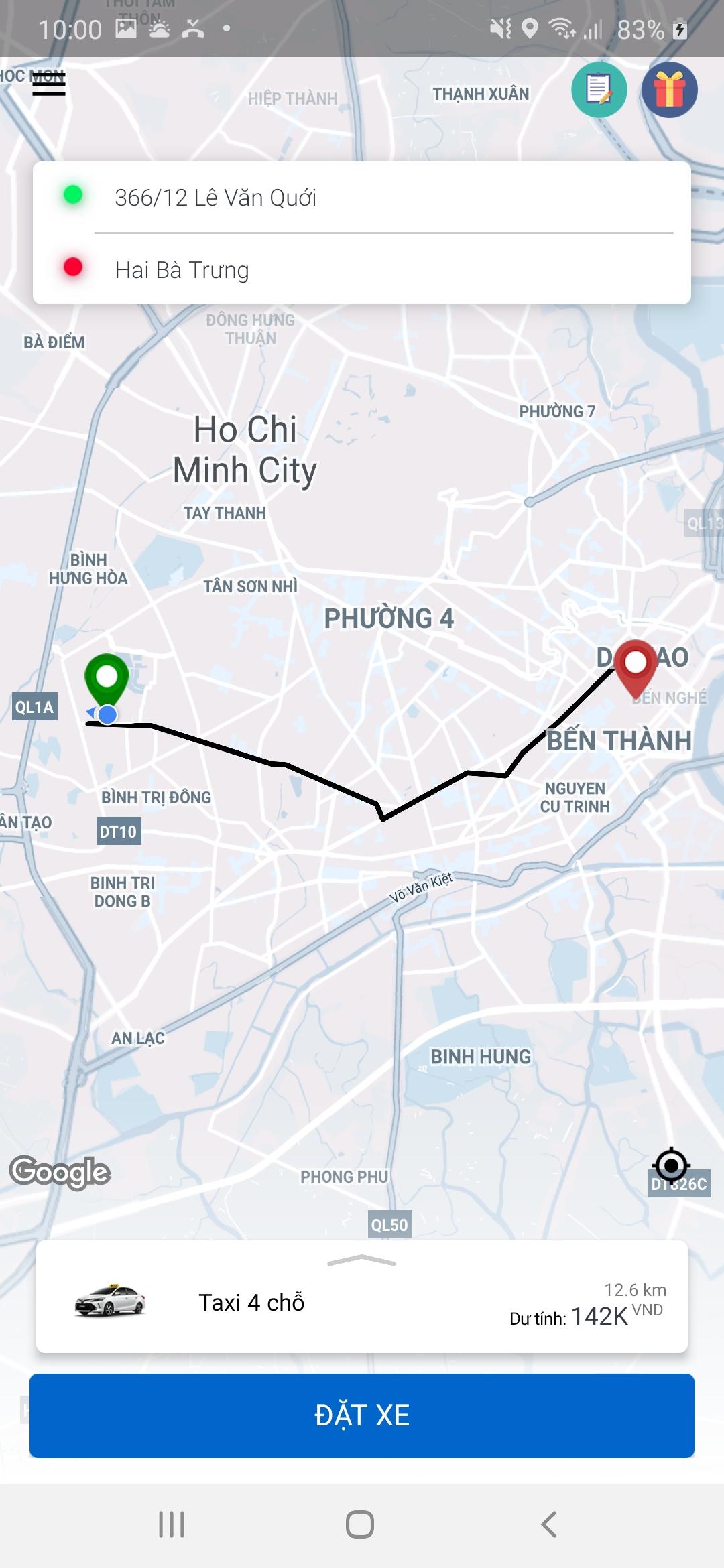Select the Taxi 4 chỗ vehicle card
This screenshot has width=724, height=1568.
click(362, 1302)
